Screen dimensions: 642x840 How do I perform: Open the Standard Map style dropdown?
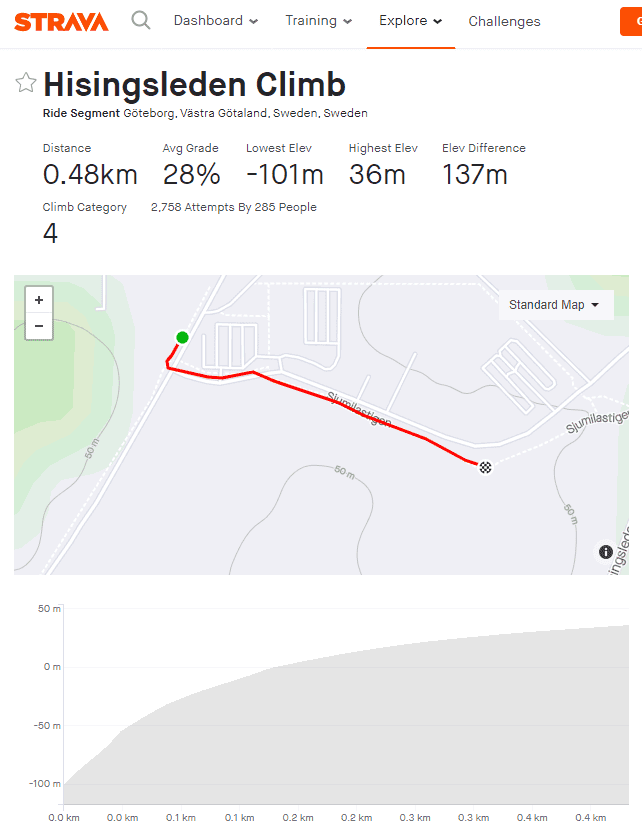tap(555, 305)
